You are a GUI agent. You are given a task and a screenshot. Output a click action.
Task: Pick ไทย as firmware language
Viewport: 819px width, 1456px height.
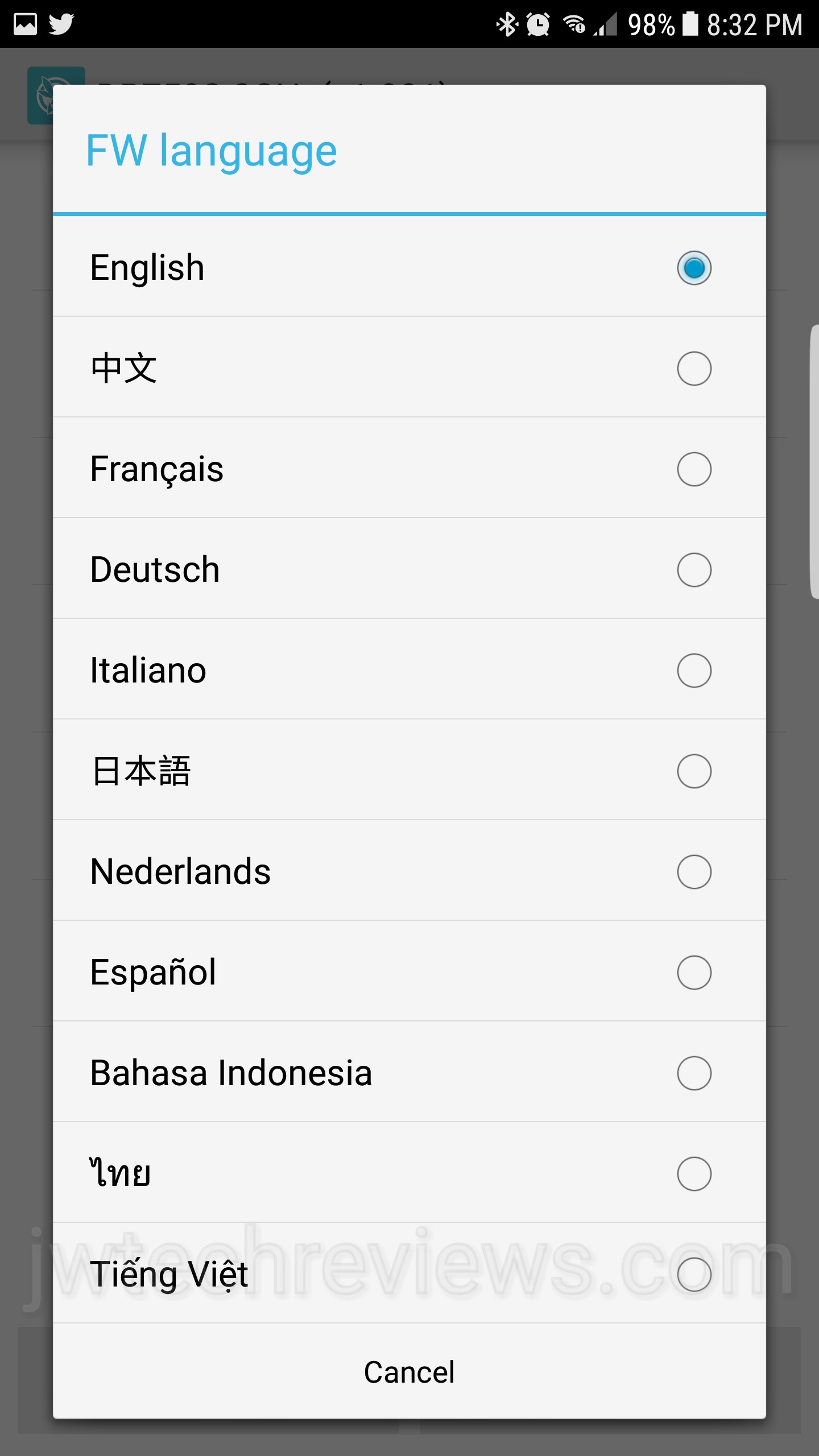pyautogui.click(x=408, y=1173)
